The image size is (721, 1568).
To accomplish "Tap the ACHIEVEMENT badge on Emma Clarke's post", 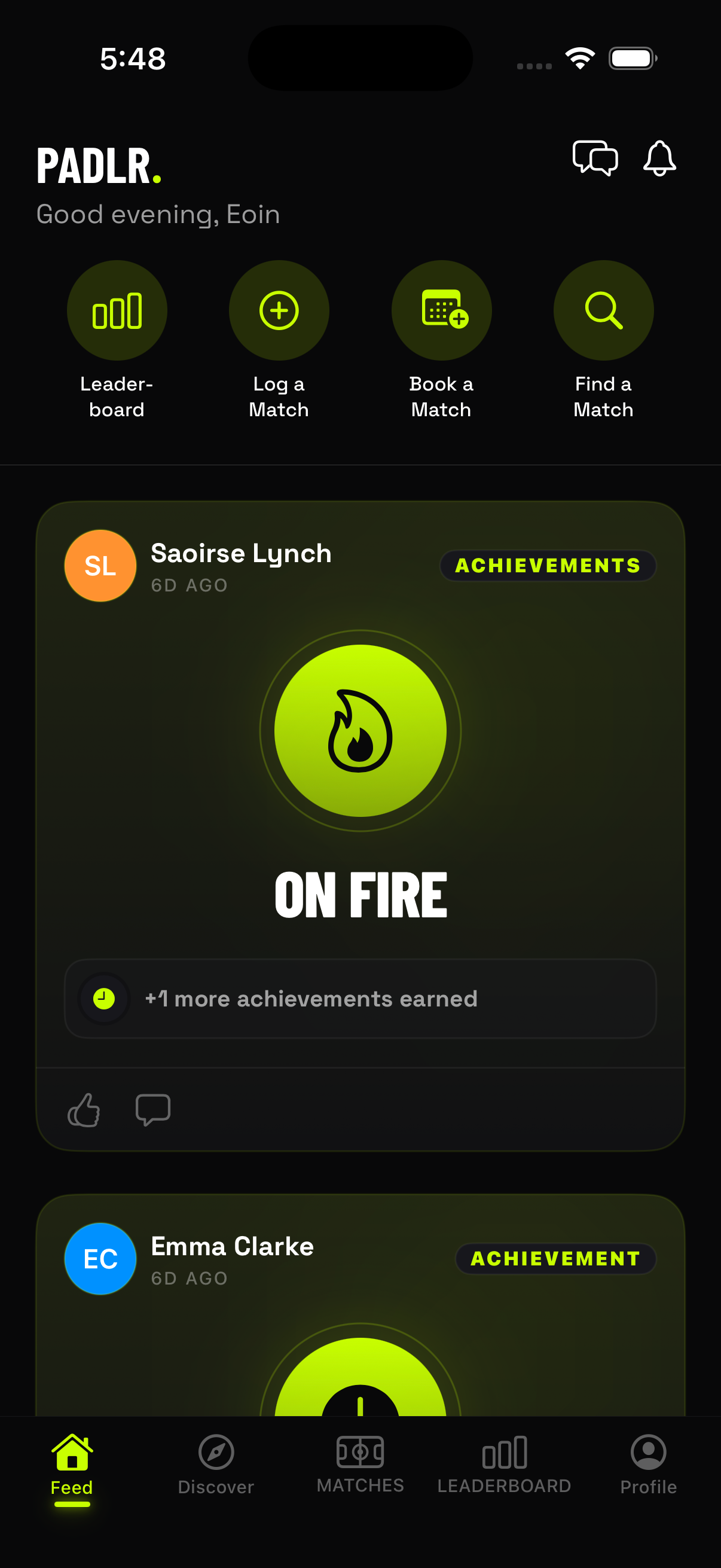I will click(555, 1259).
